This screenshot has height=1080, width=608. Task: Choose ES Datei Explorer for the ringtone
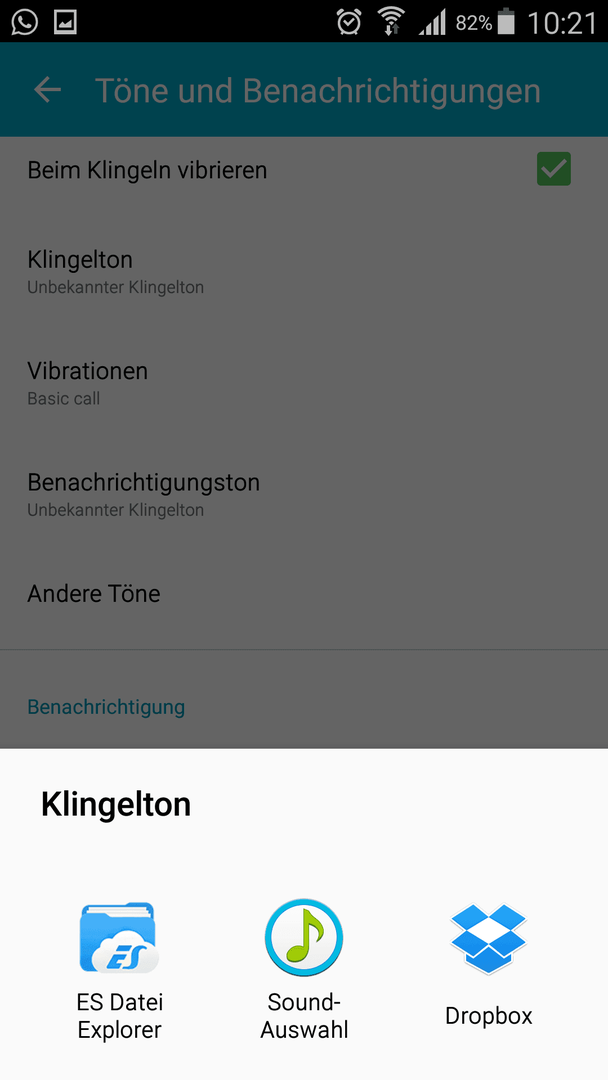(120, 971)
